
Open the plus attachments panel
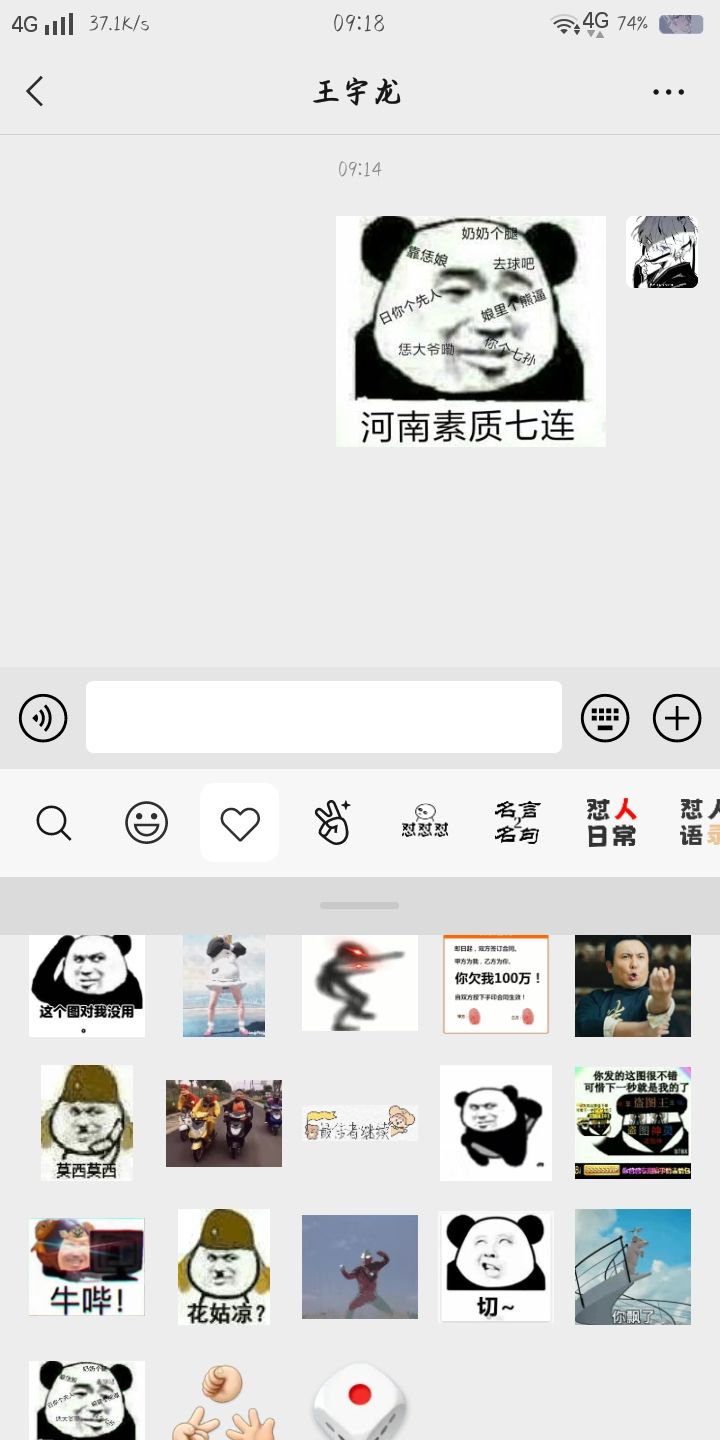(677, 718)
